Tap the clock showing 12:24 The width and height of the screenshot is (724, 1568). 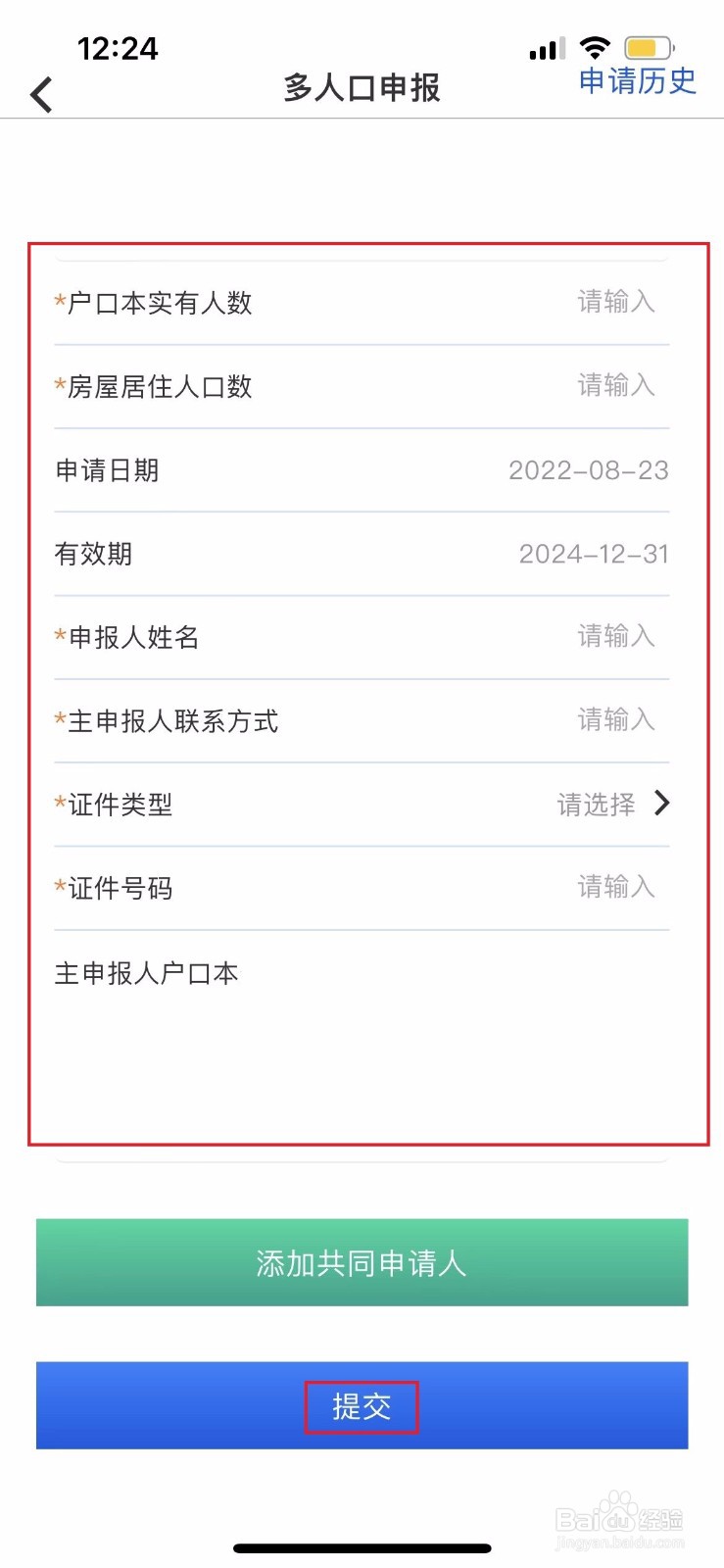click(120, 47)
